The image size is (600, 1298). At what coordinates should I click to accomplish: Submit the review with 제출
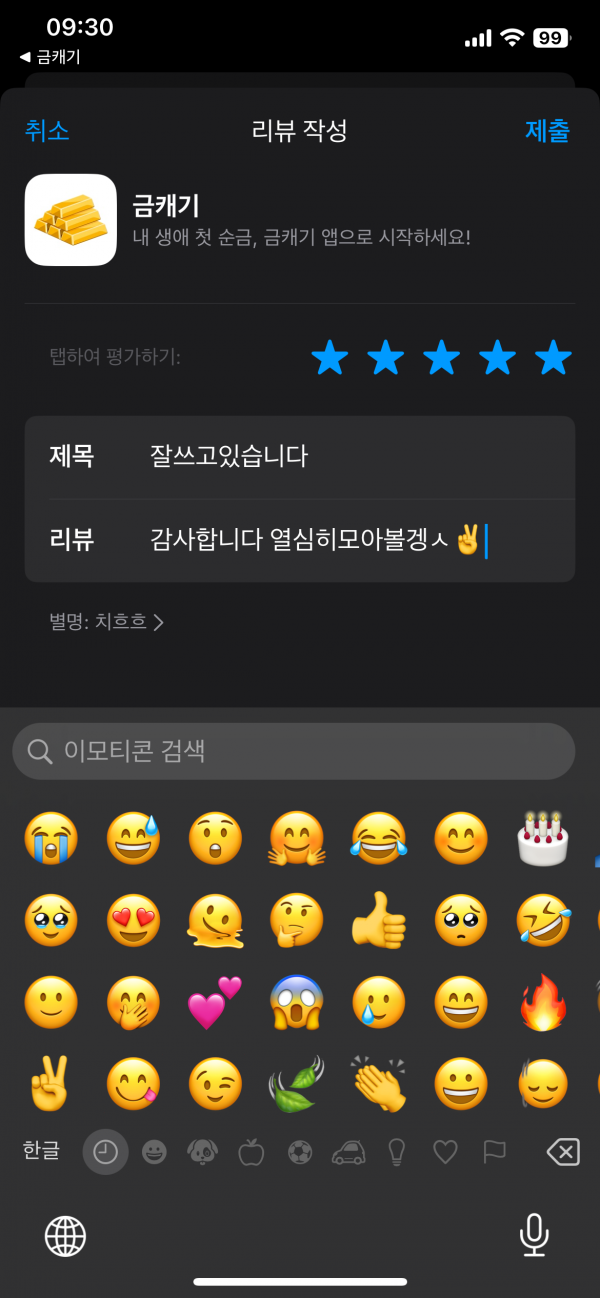[547, 131]
